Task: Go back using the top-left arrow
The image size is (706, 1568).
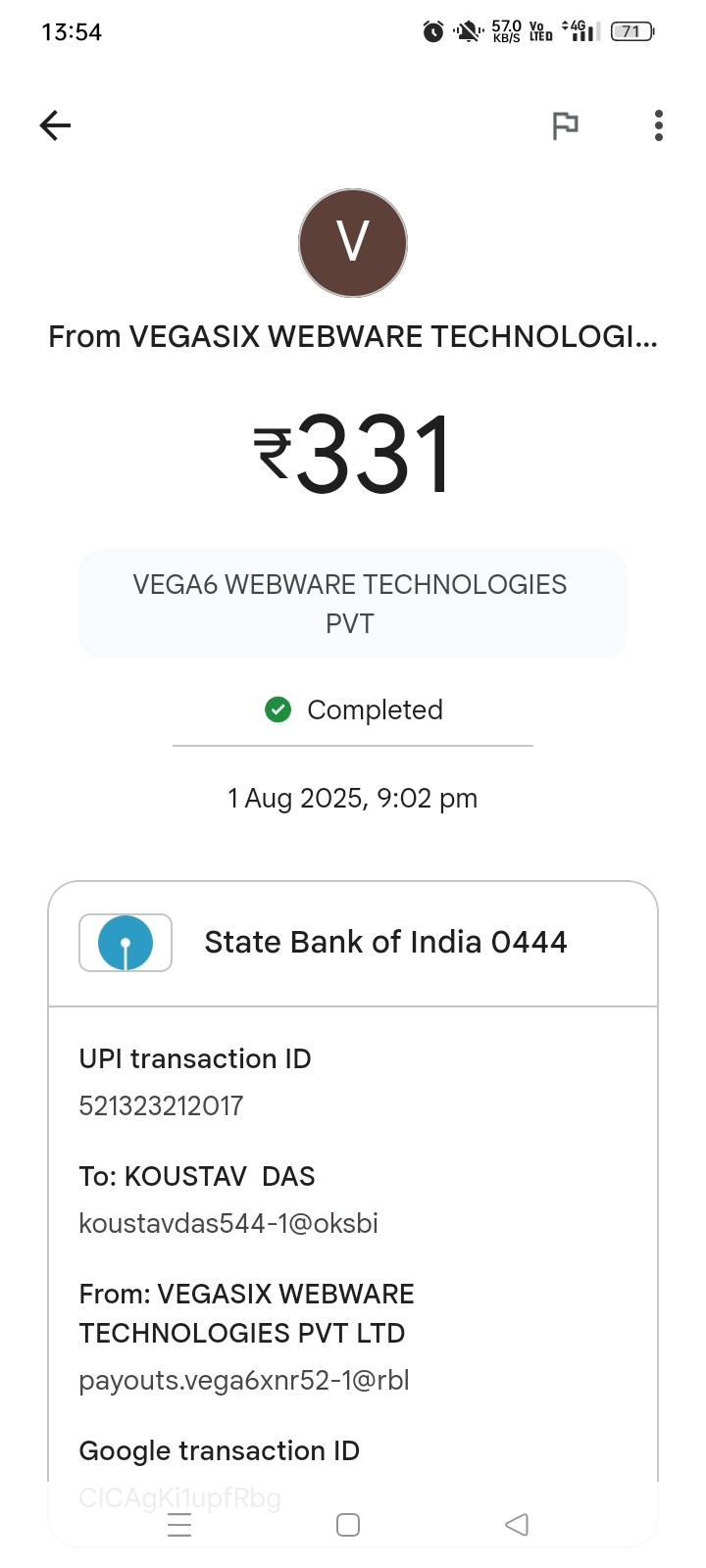Action: [55, 125]
